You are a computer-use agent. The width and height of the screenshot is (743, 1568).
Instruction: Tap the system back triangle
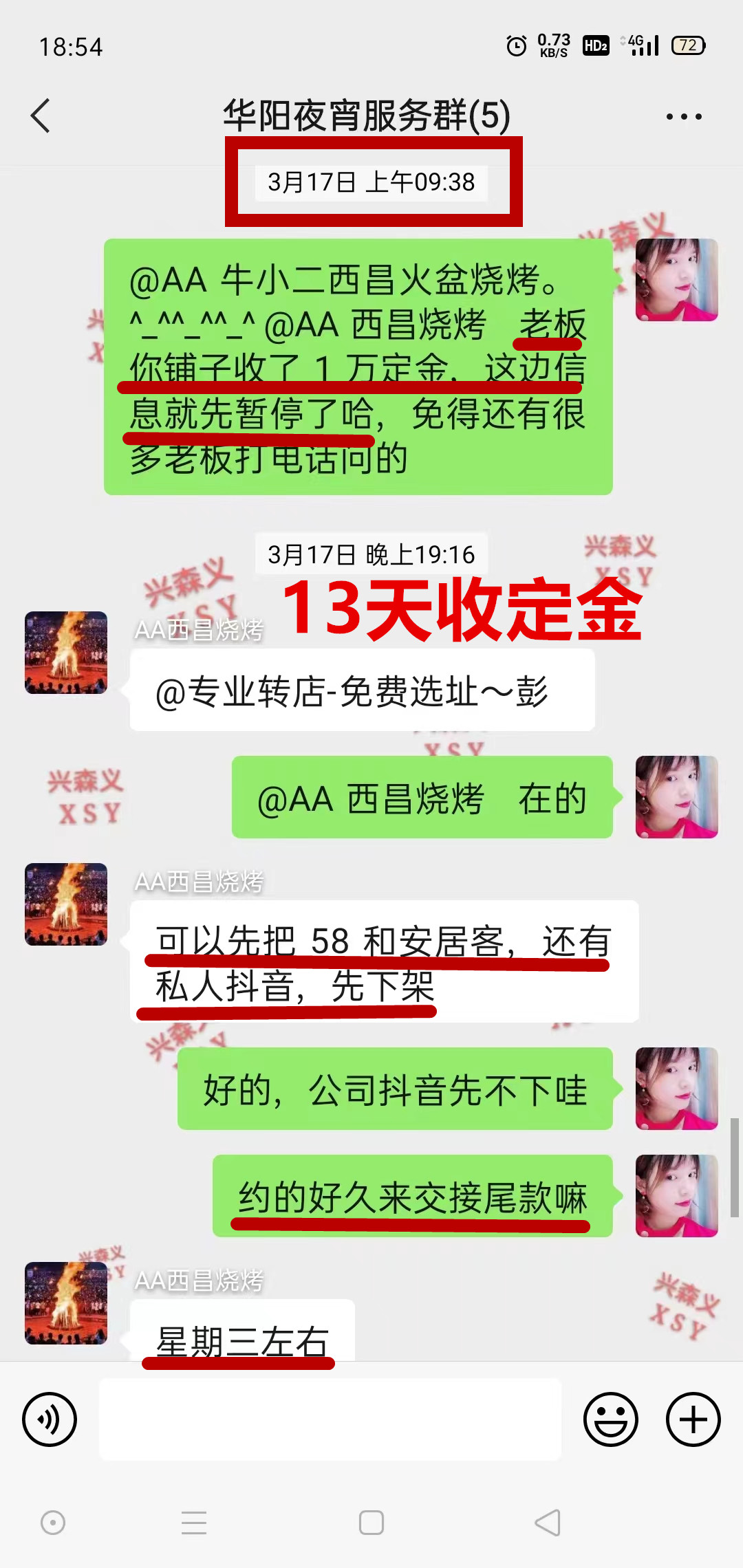(x=548, y=1523)
